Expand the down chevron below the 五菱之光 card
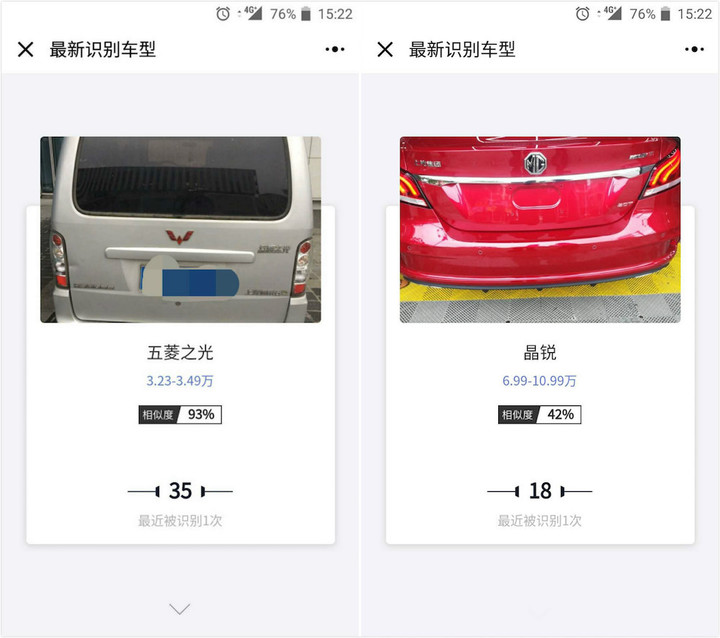720x638 pixels. (180, 608)
